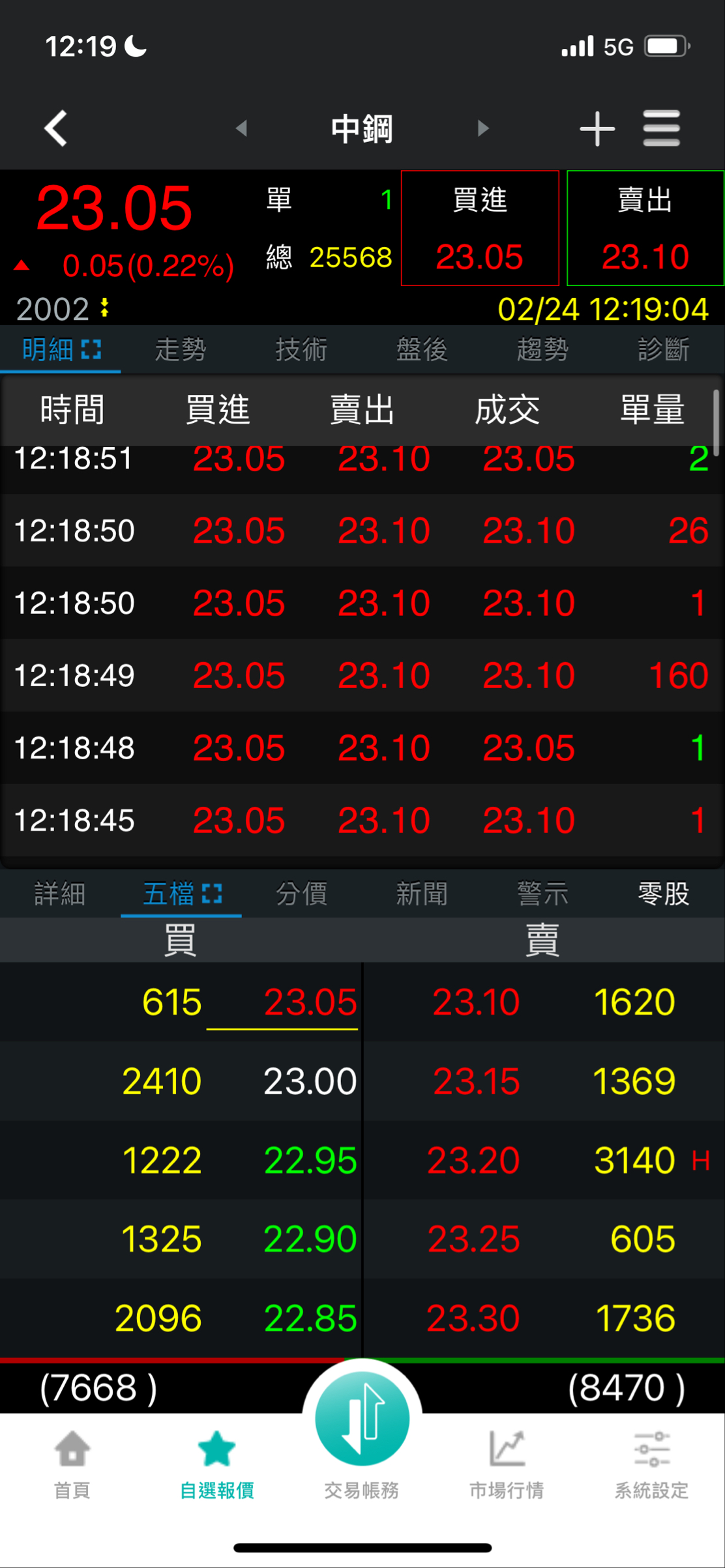Open the 診斷 tab
The width and height of the screenshot is (725, 1568).
(663, 350)
